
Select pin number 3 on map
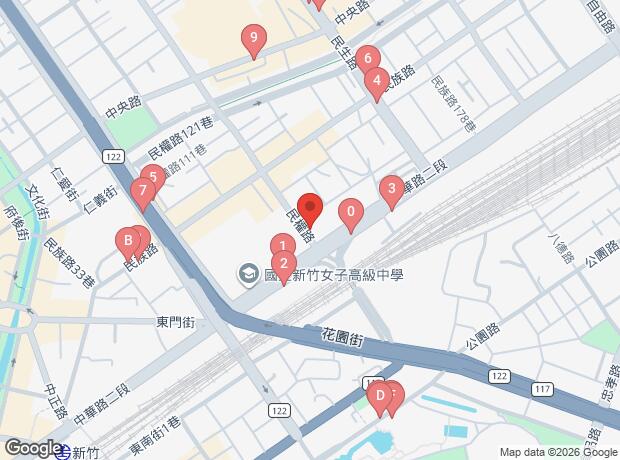tap(392, 187)
